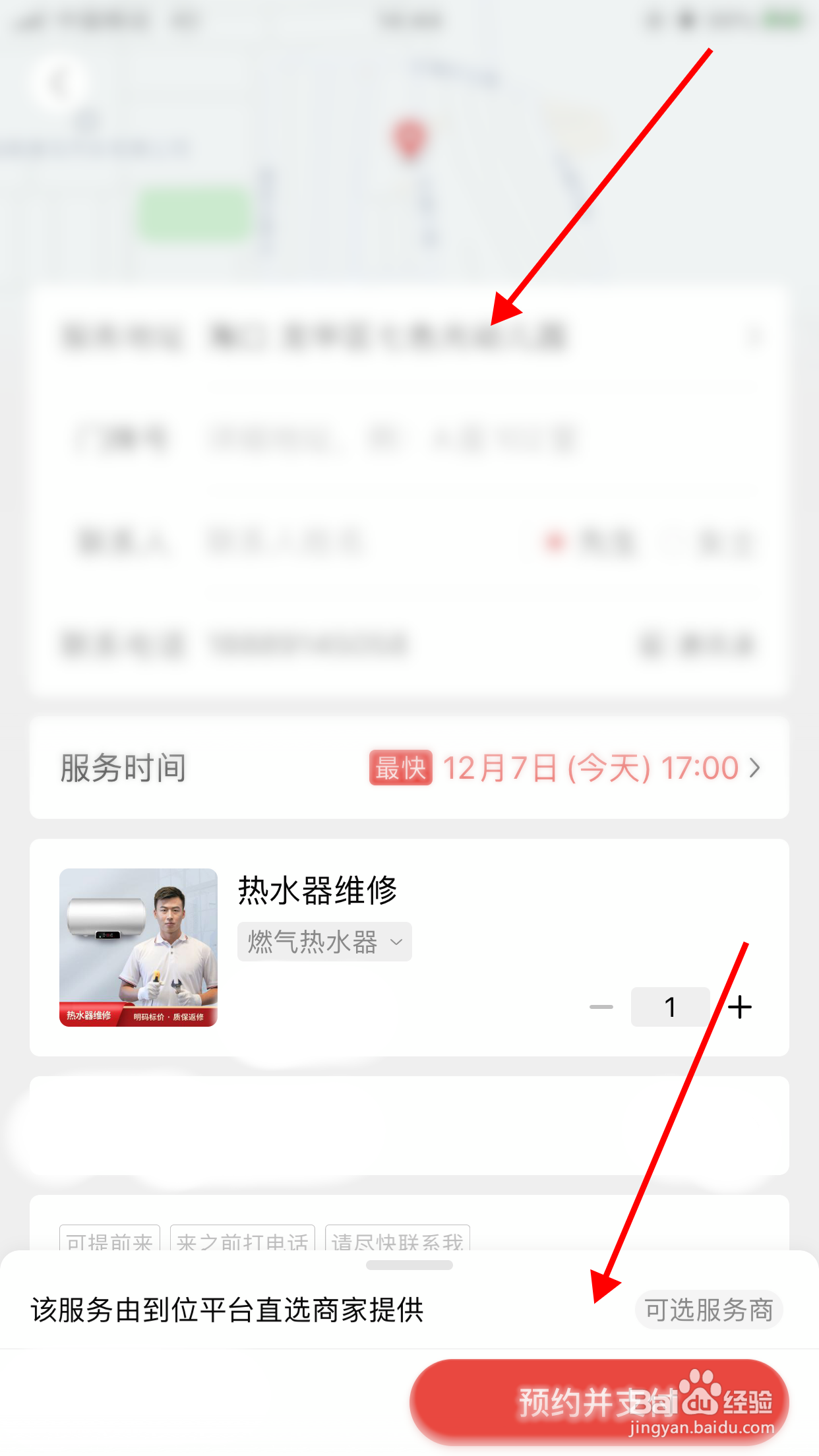The image size is (819, 1456).
Task: Decrease quantity with the − stepper
Action: point(600,1006)
